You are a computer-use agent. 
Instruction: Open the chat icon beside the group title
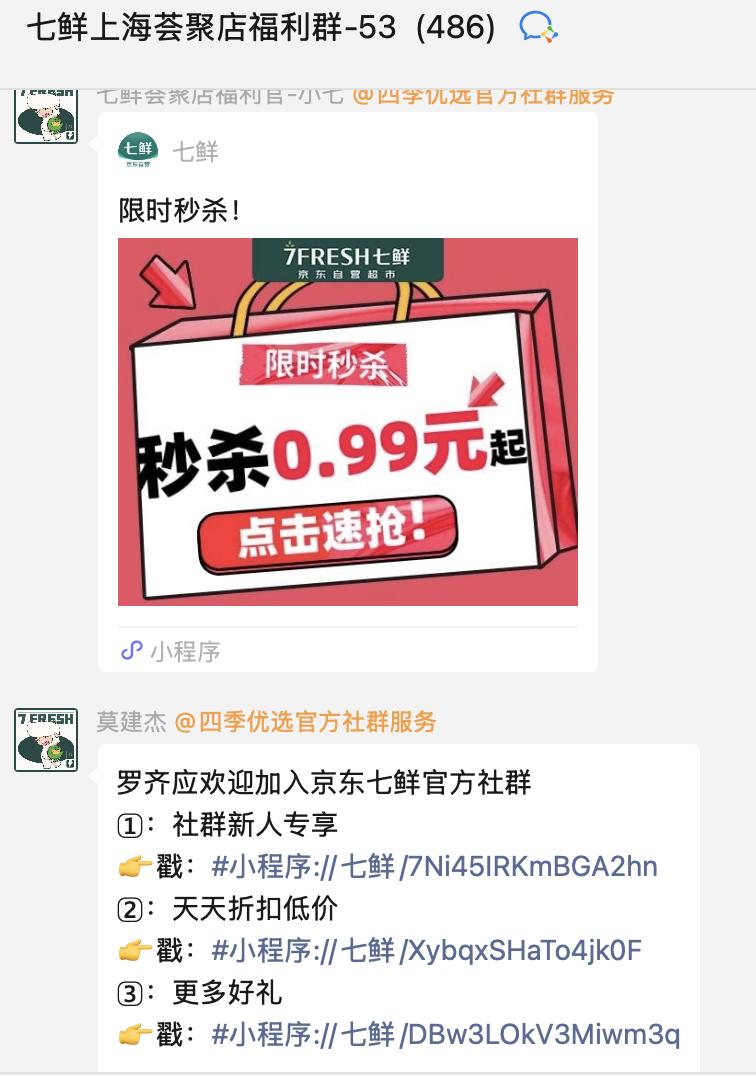point(538,28)
